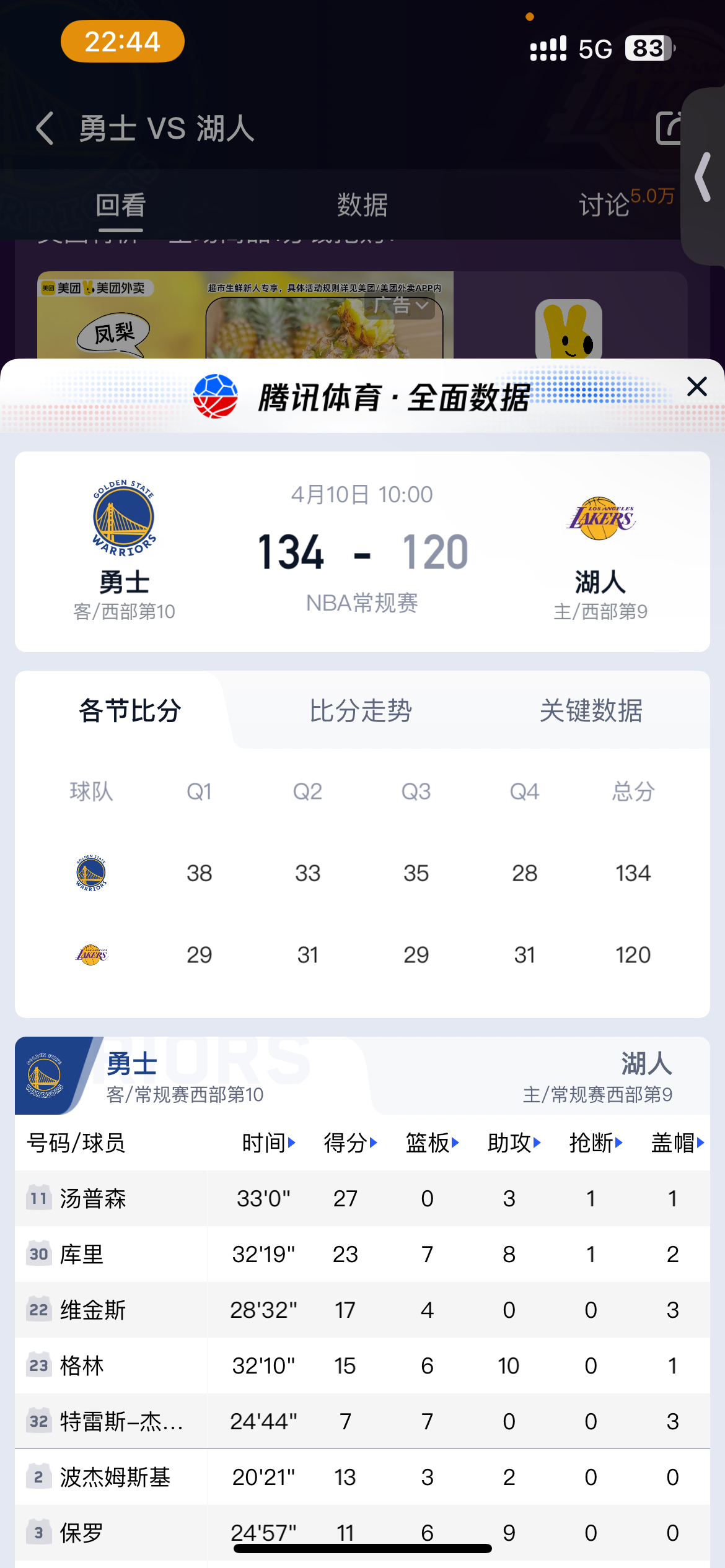
Task: Sort players by 盖帽
Action: point(677,1143)
